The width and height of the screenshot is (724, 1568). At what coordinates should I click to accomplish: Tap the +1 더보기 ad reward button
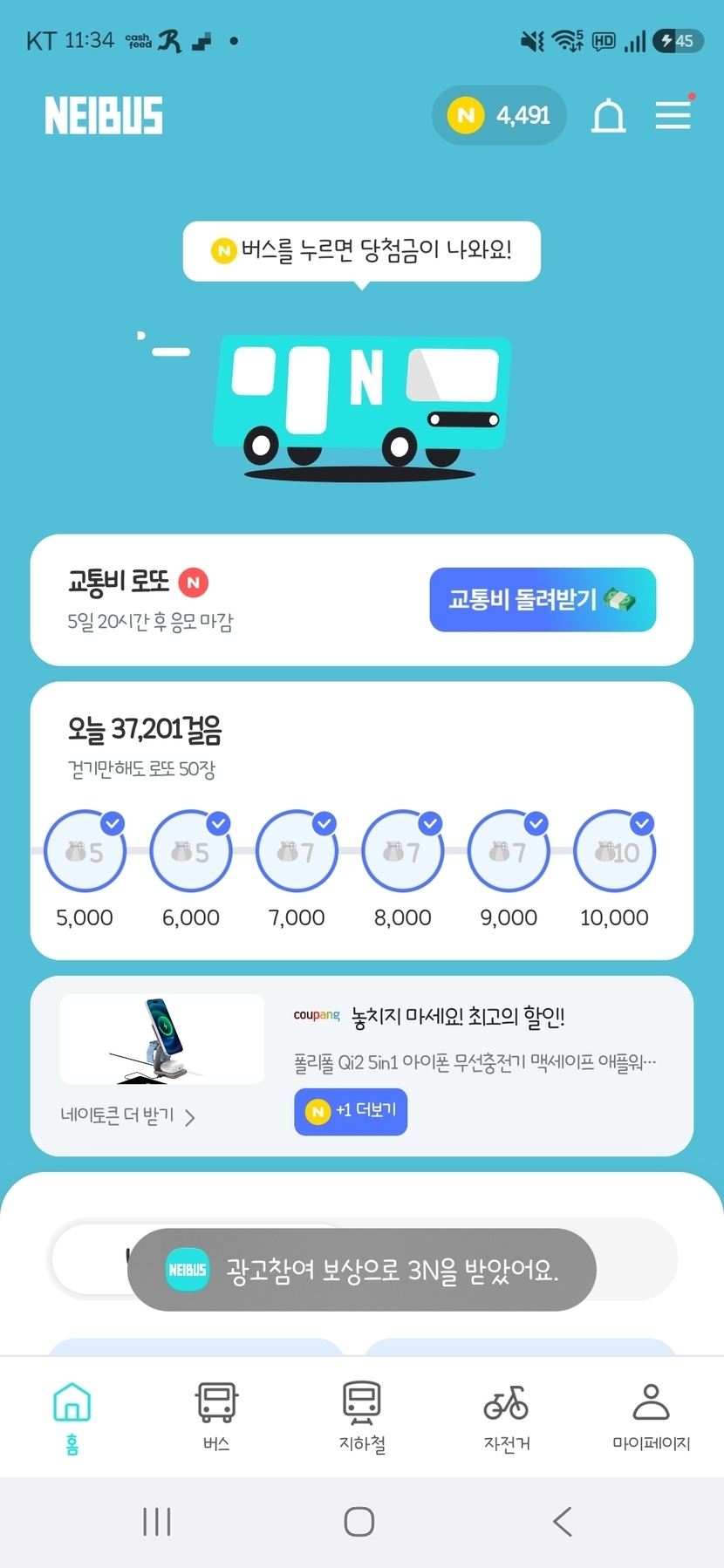pyautogui.click(x=351, y=1111)
